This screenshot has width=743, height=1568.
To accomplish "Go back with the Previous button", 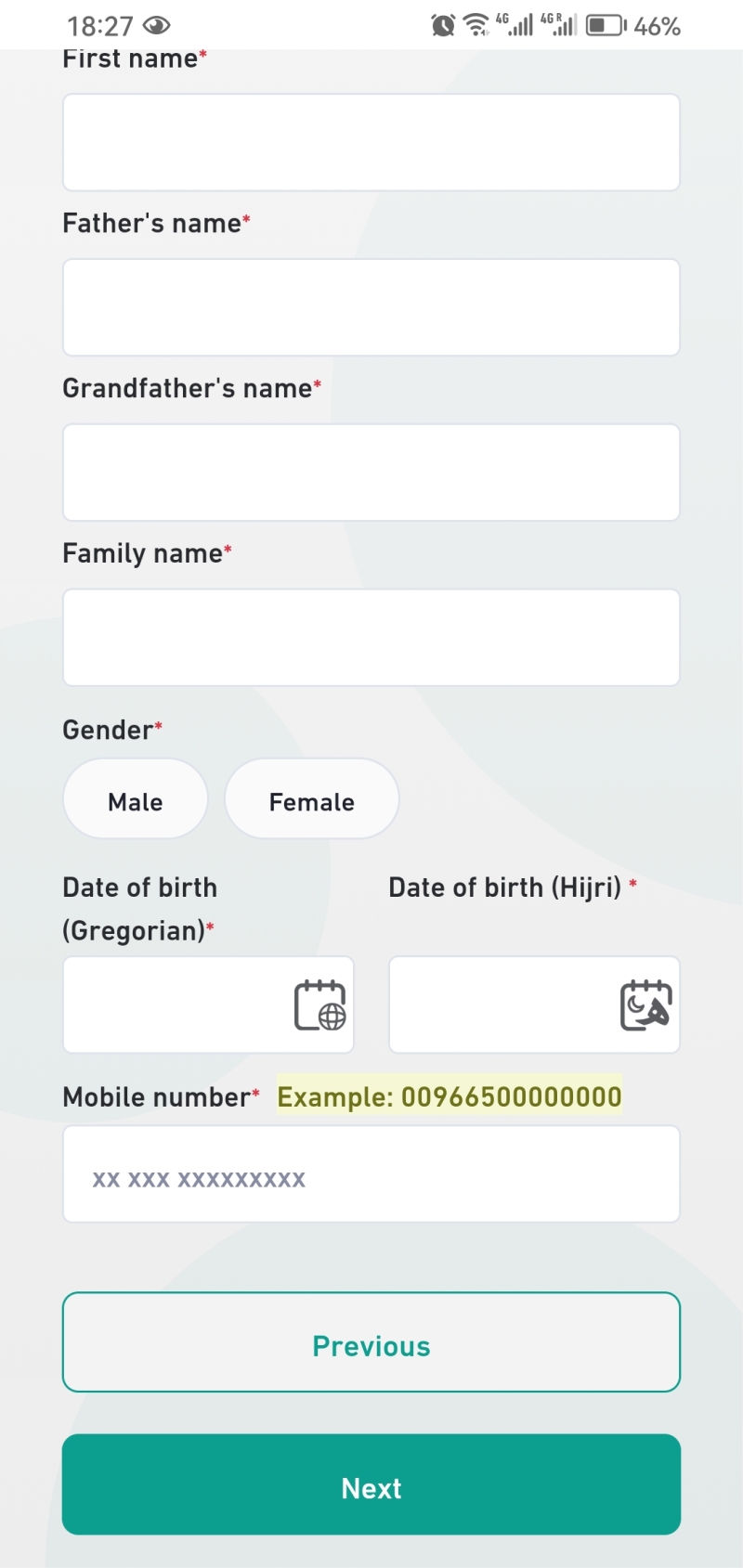I will [x=371, y=1342].
